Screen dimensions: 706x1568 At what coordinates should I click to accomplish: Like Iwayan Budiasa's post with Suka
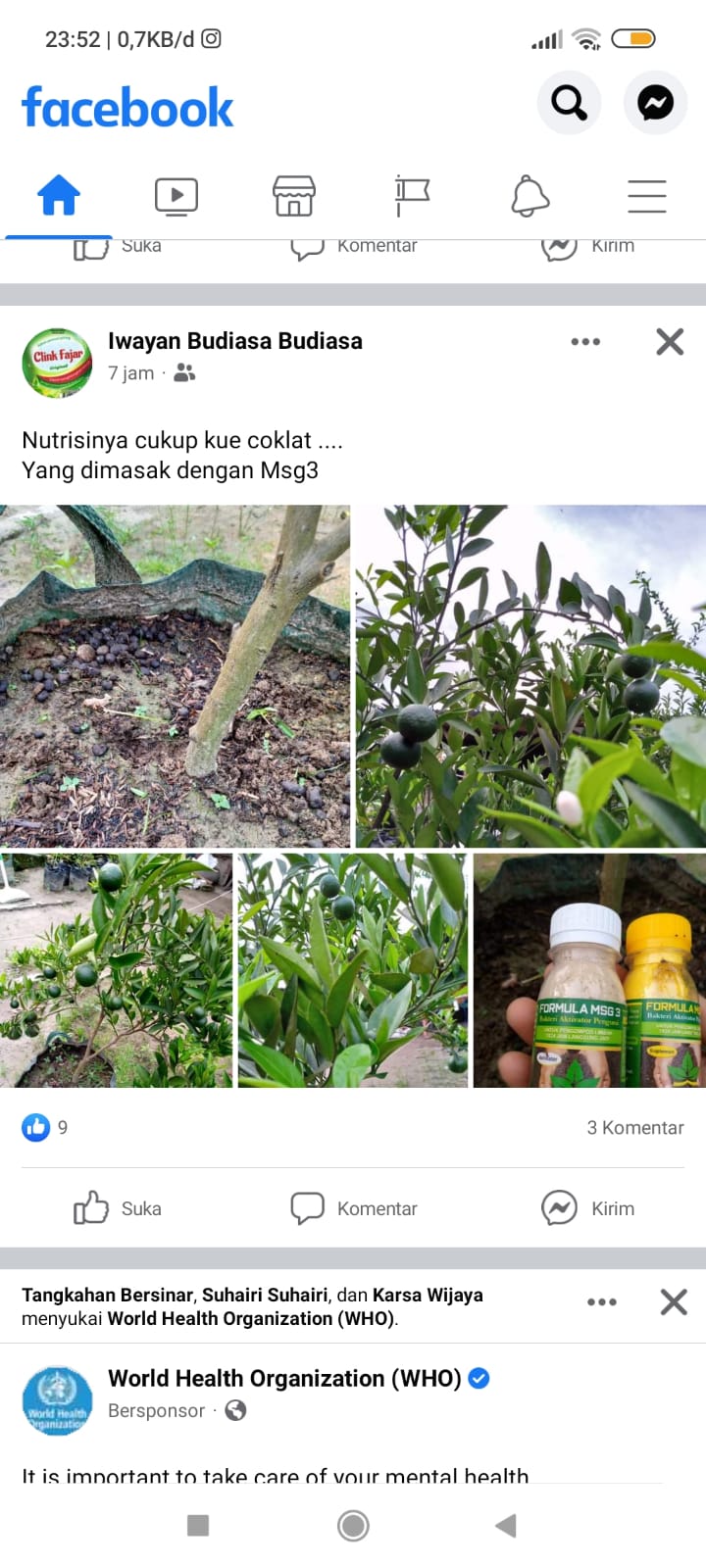click(118, 1208)
